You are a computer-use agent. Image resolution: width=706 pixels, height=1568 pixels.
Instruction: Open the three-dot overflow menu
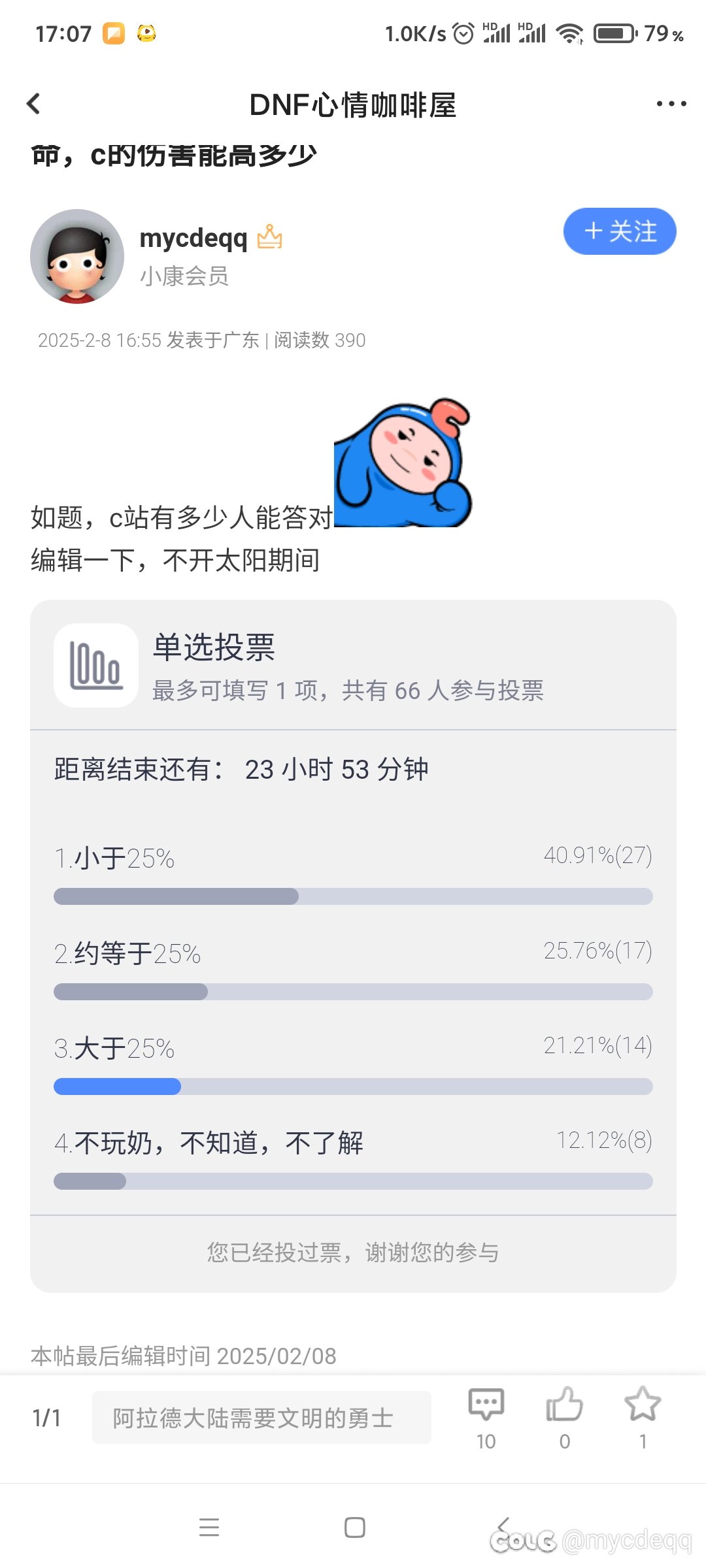[x=671, y=103]
